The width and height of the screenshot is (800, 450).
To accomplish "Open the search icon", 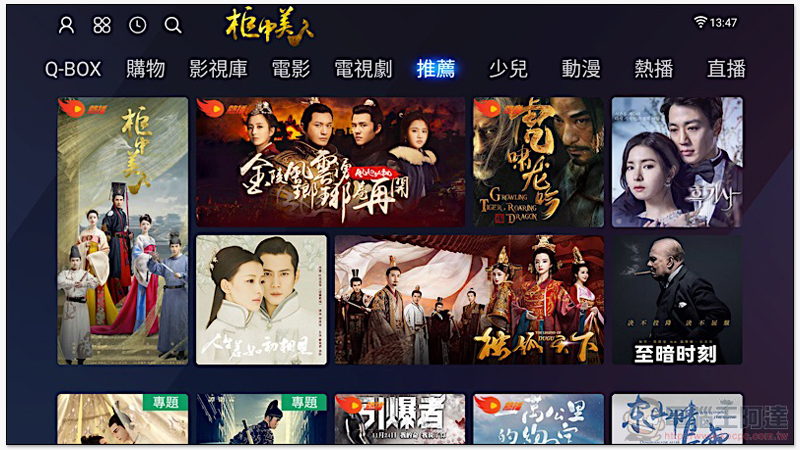I will pos(173,25).
